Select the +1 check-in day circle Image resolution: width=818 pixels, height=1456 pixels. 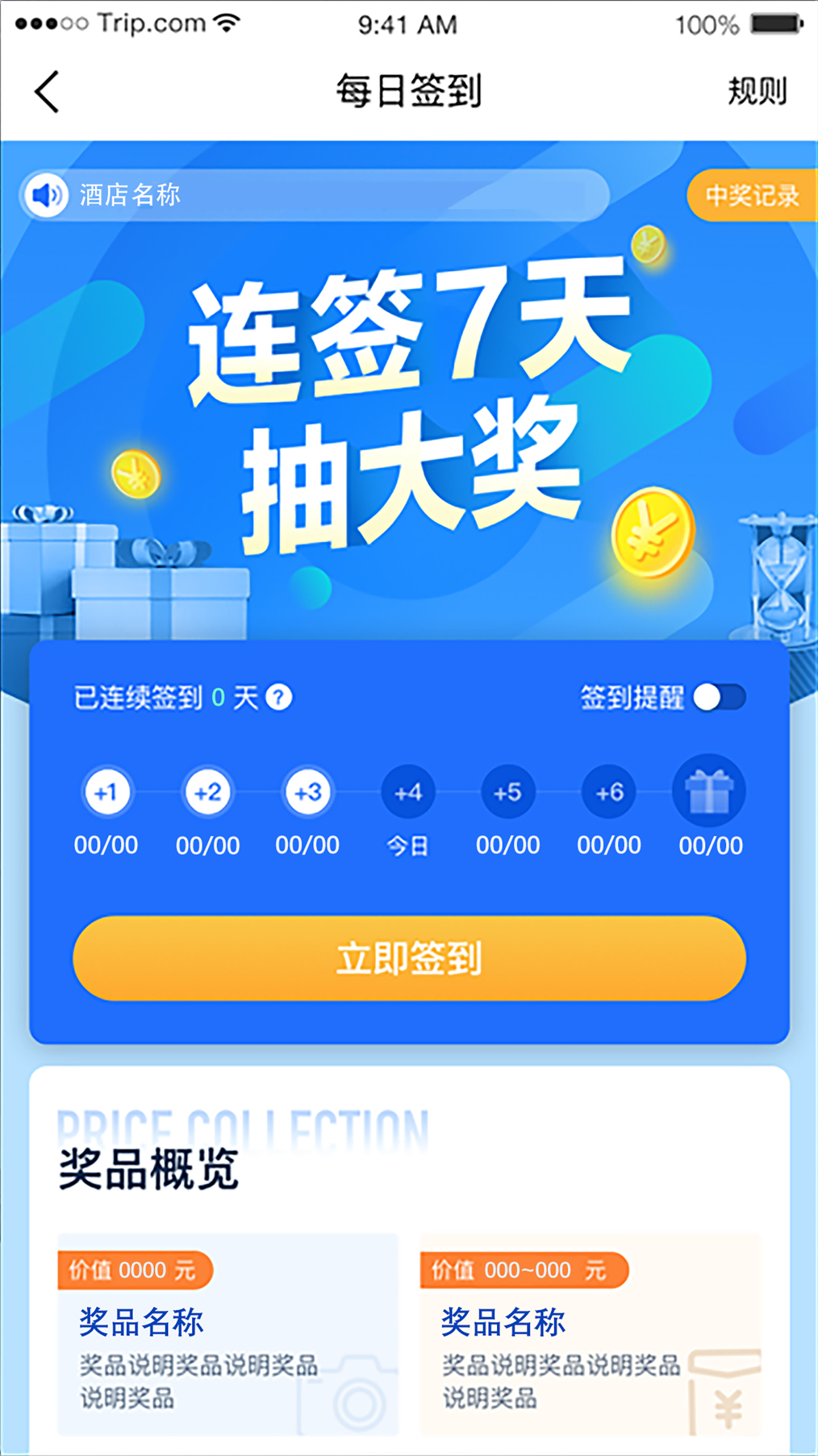(107, 792)
